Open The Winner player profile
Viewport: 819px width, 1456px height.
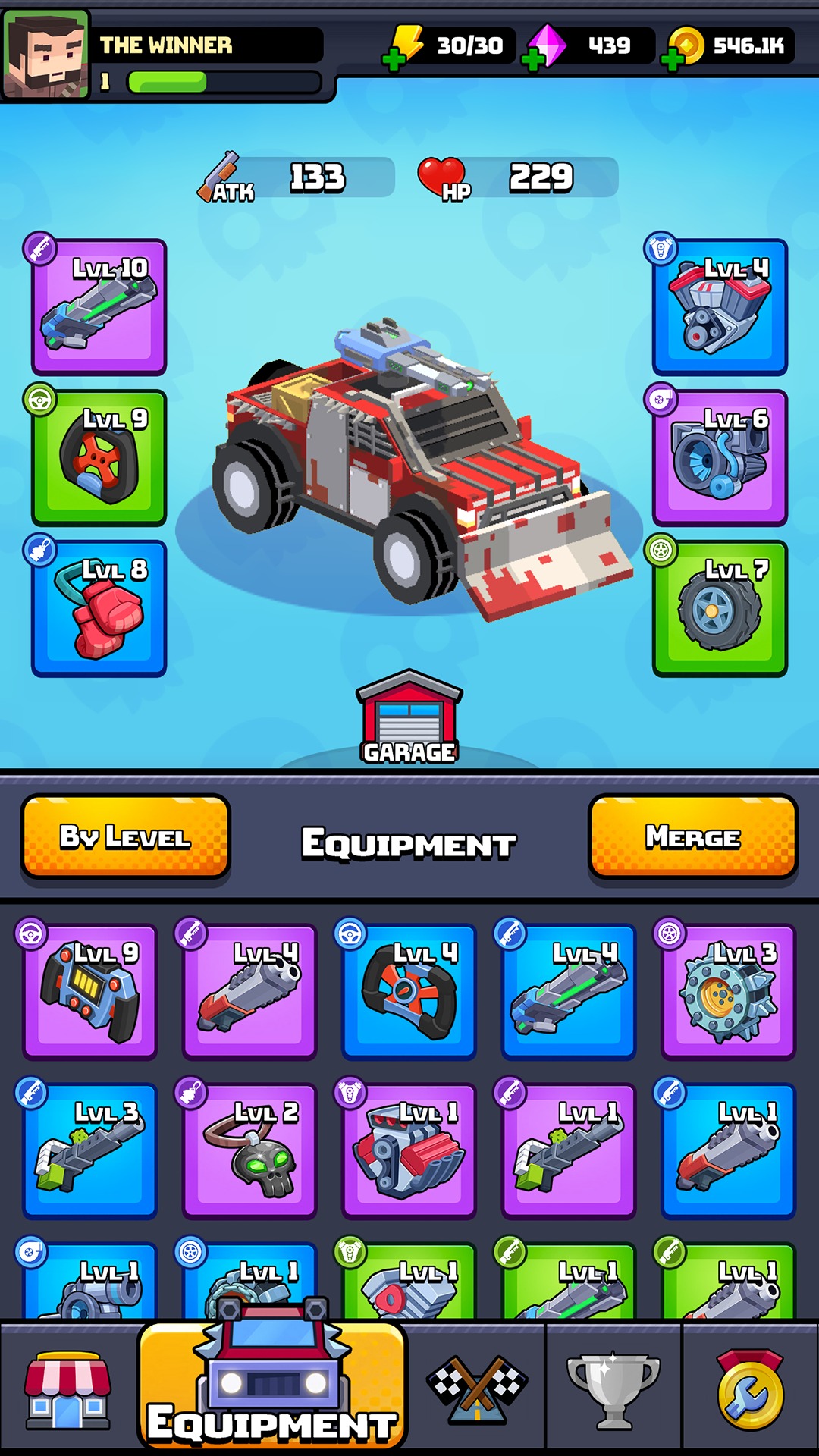click(45, 53)
